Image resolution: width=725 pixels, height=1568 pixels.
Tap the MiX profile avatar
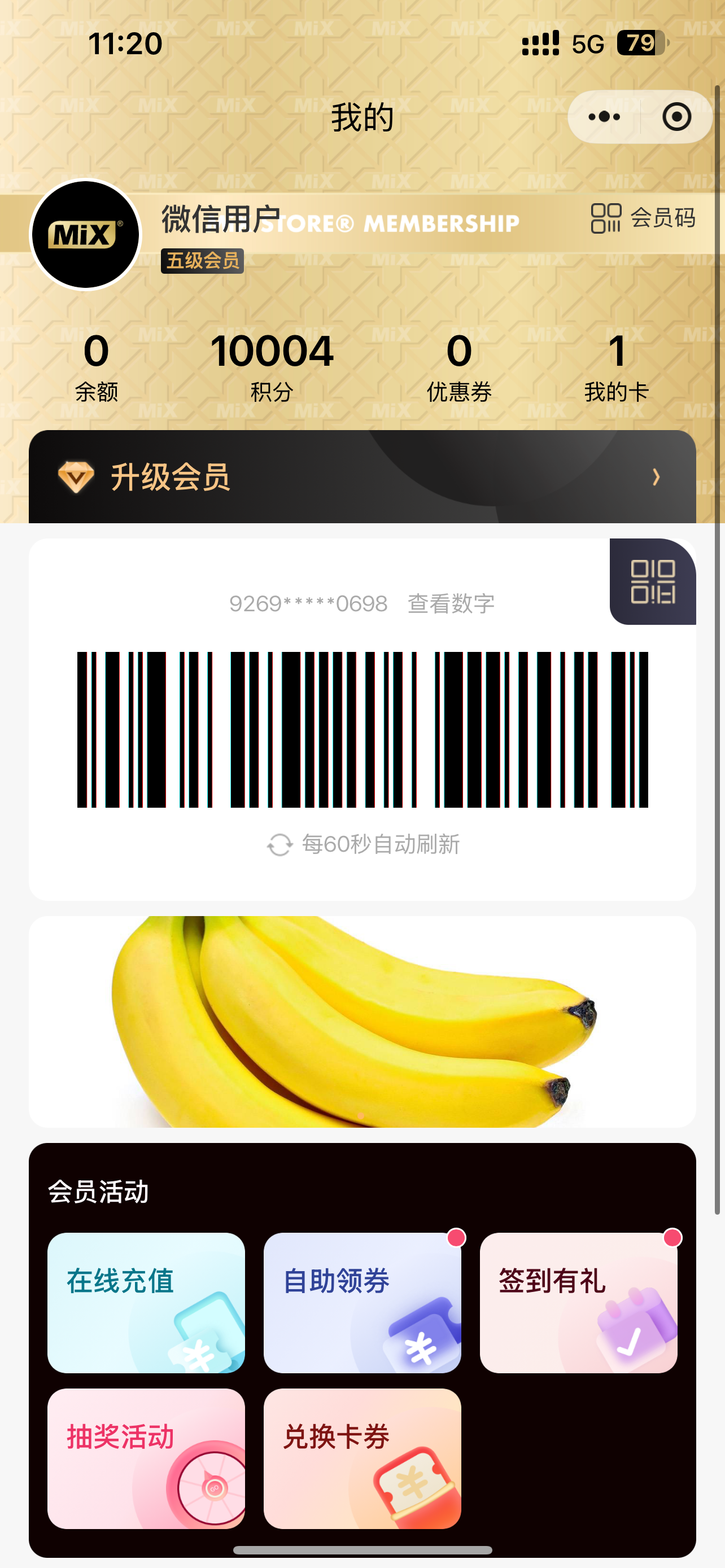(86, 235)
